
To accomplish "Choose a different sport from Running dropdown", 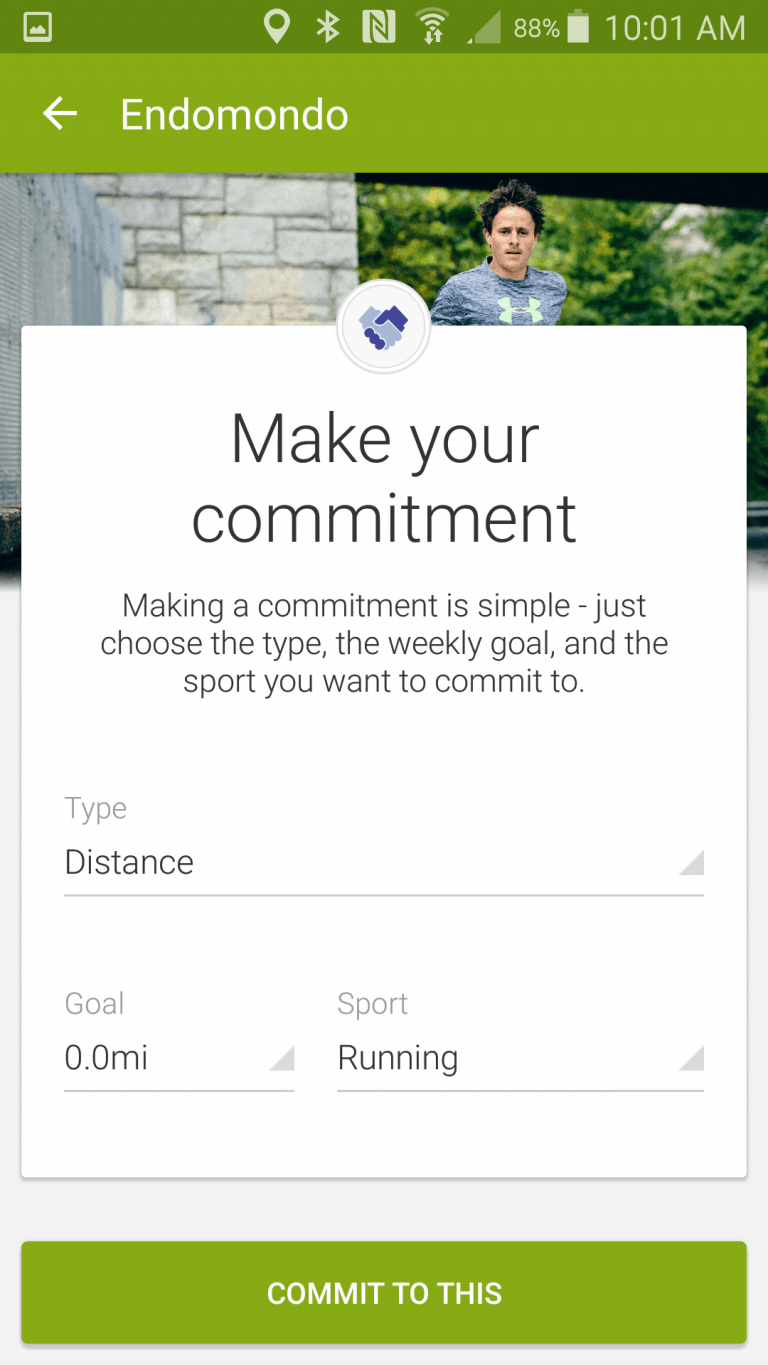I will coord(520,1058).
